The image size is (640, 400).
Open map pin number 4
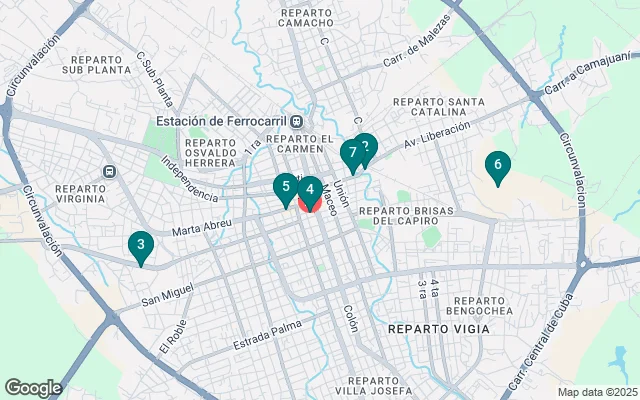(310, 188)
